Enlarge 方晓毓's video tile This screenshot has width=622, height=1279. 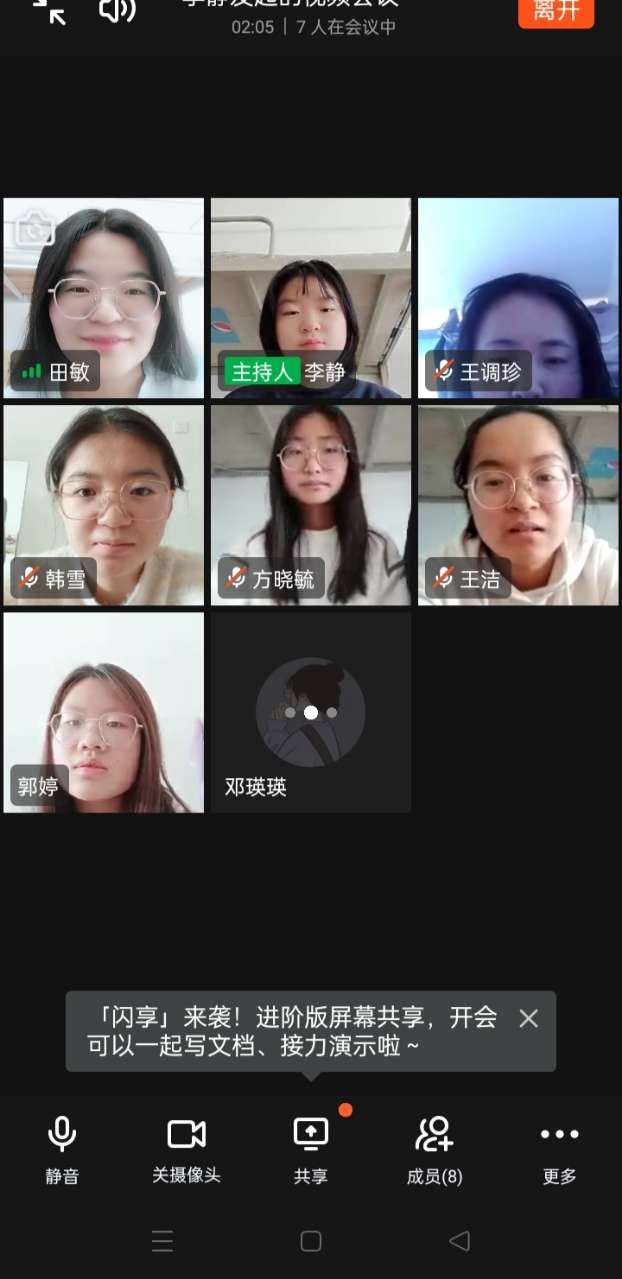[311, 505]
